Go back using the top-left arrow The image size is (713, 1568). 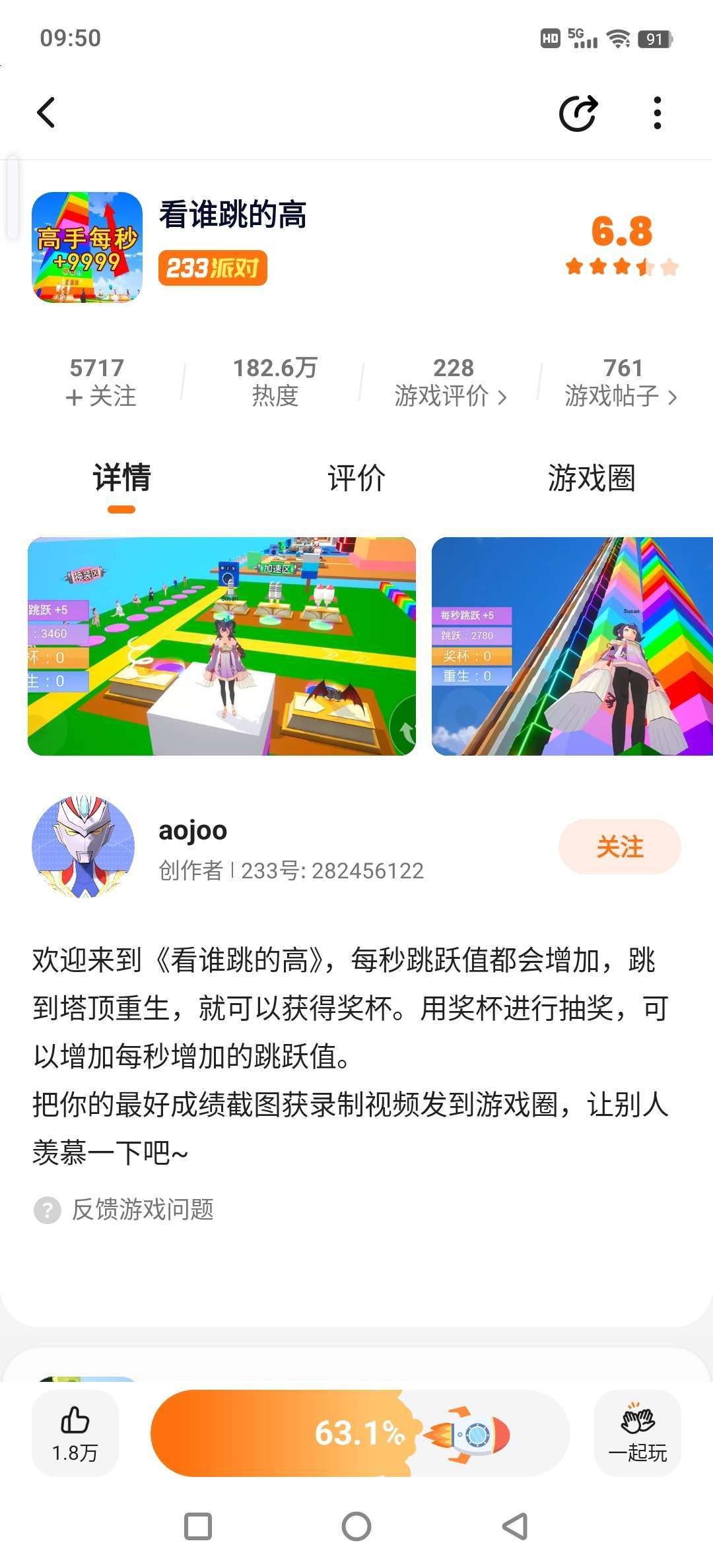pyautogui.click(x=46, y=112)
